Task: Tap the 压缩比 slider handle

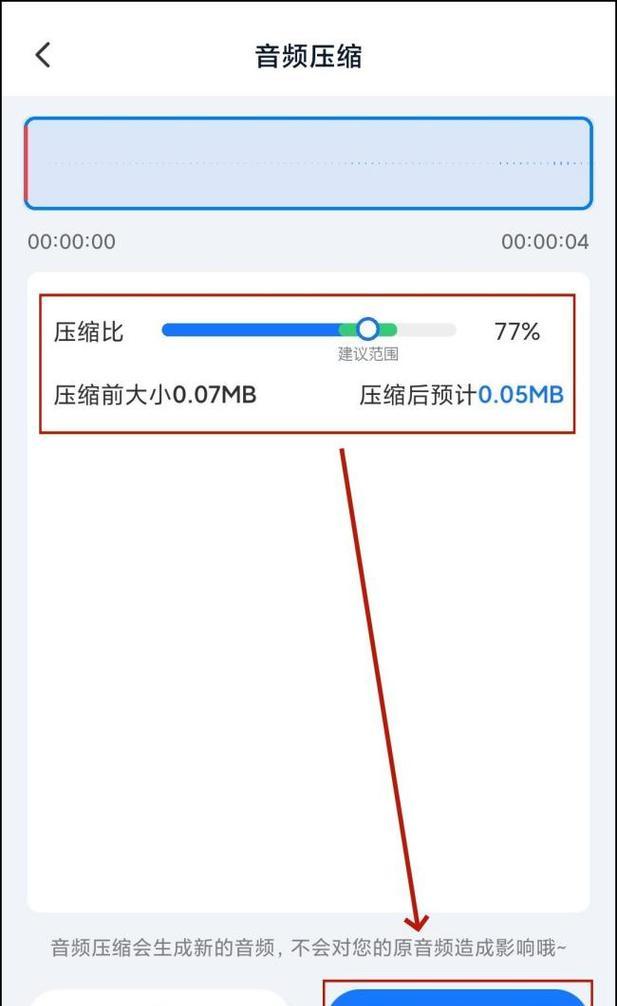Action: [x=368, y=329]
